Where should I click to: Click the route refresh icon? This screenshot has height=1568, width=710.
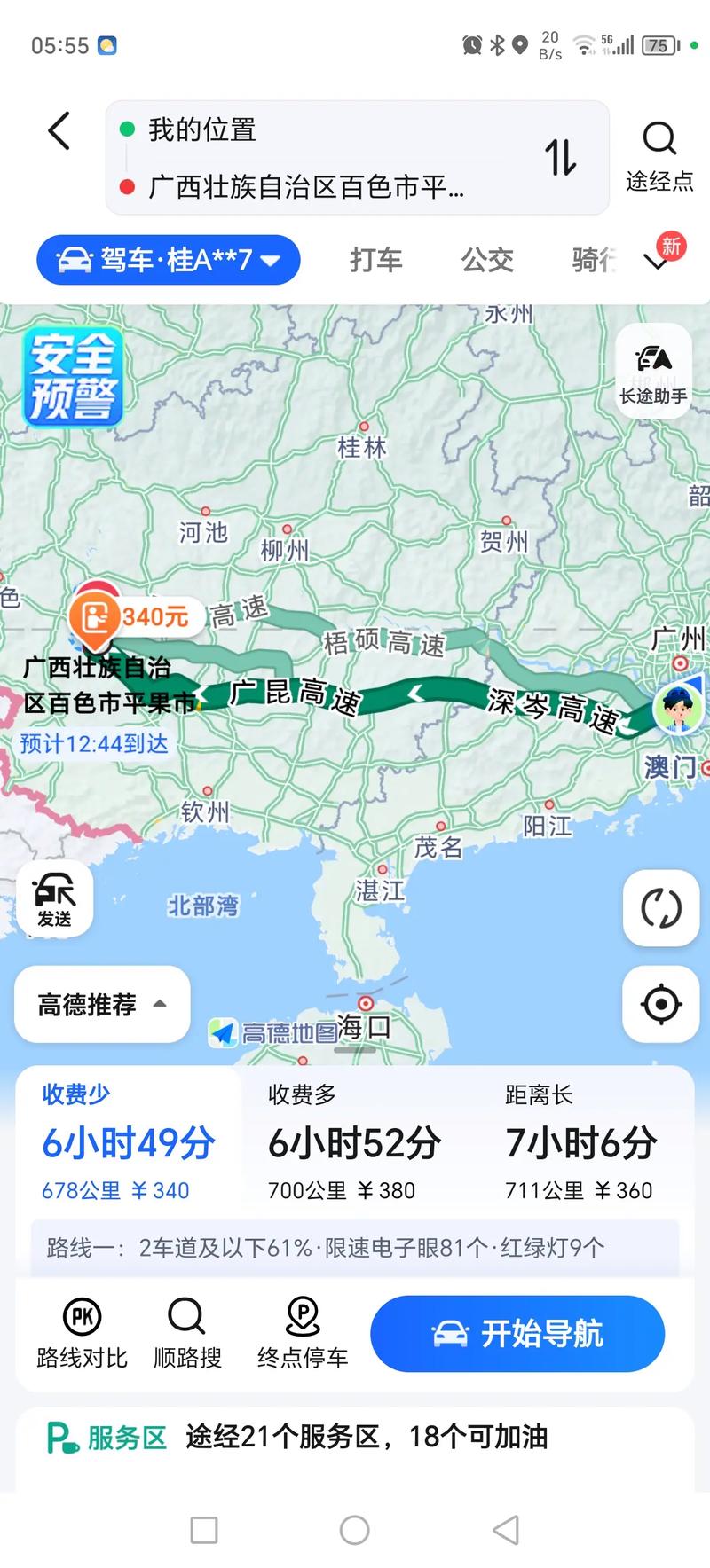[659, 909]
